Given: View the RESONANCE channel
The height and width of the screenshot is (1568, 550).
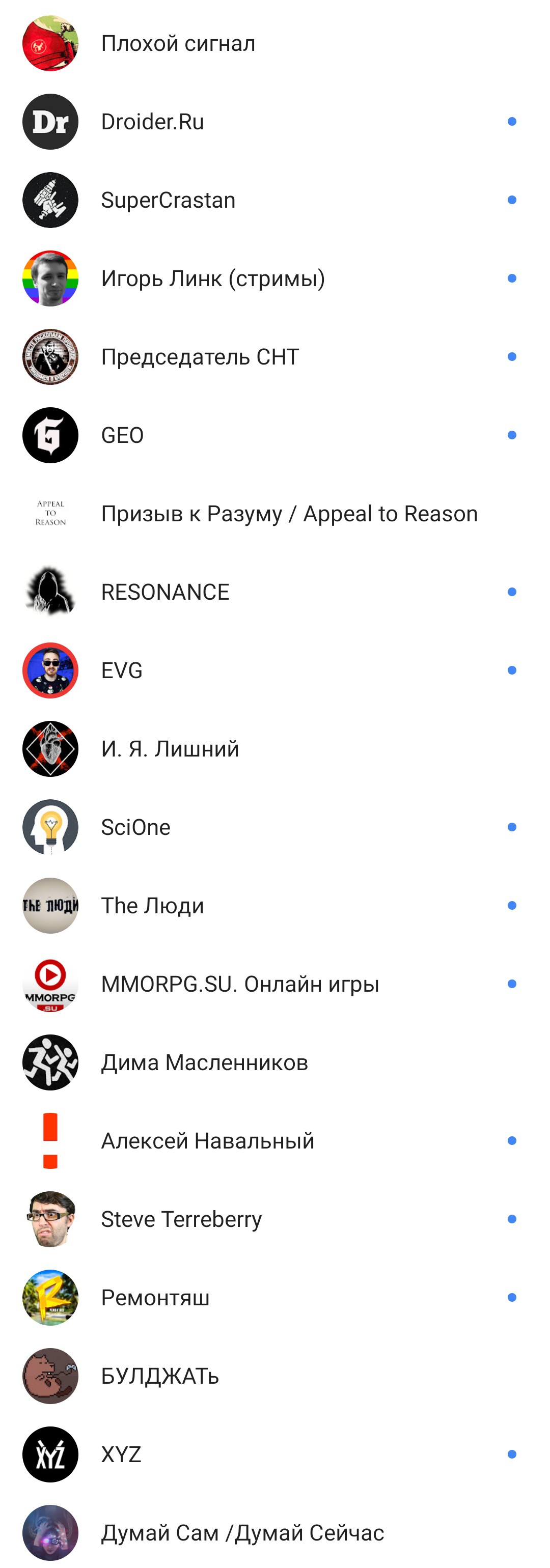Looking at the screenshot, I should click(165, 592).
